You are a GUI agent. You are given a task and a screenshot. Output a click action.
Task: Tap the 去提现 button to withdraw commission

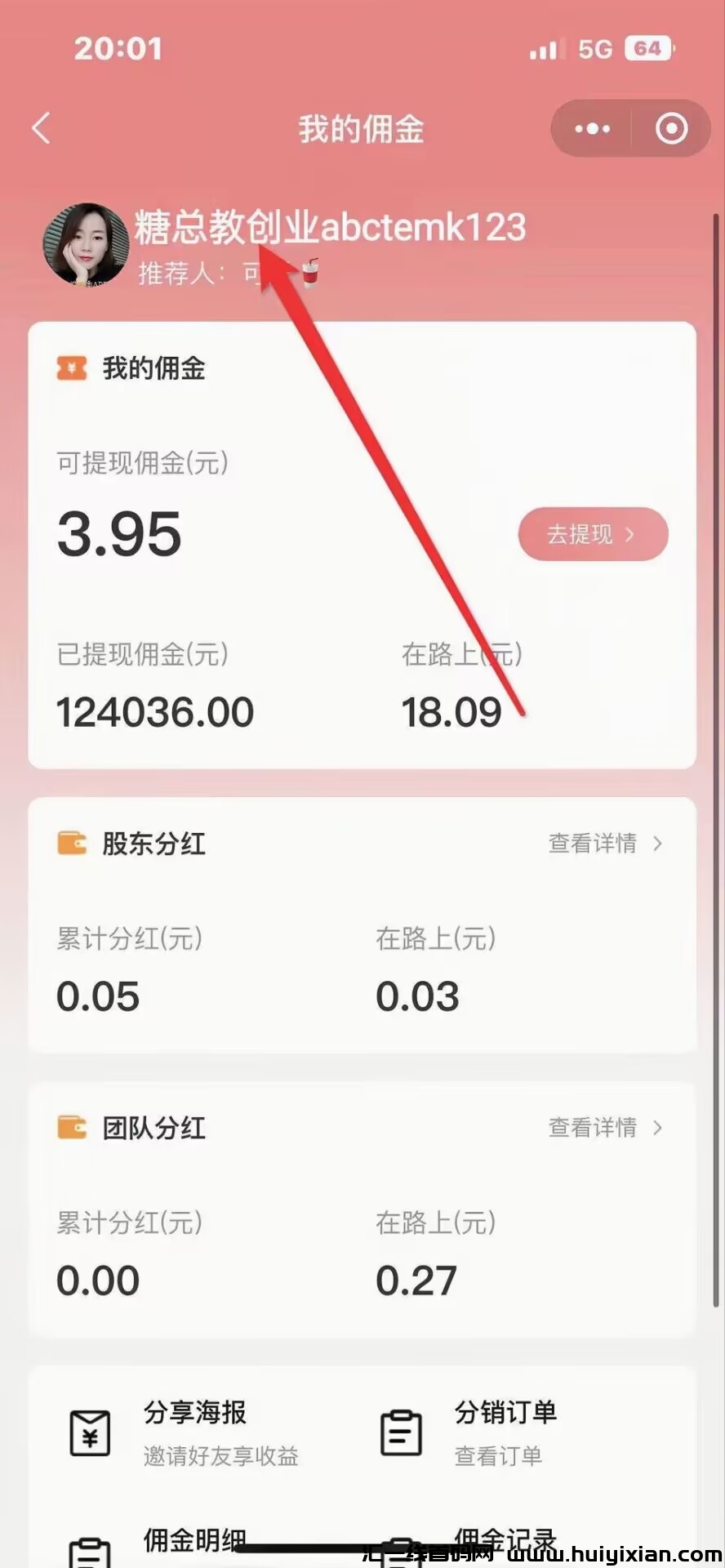[593, 534]
